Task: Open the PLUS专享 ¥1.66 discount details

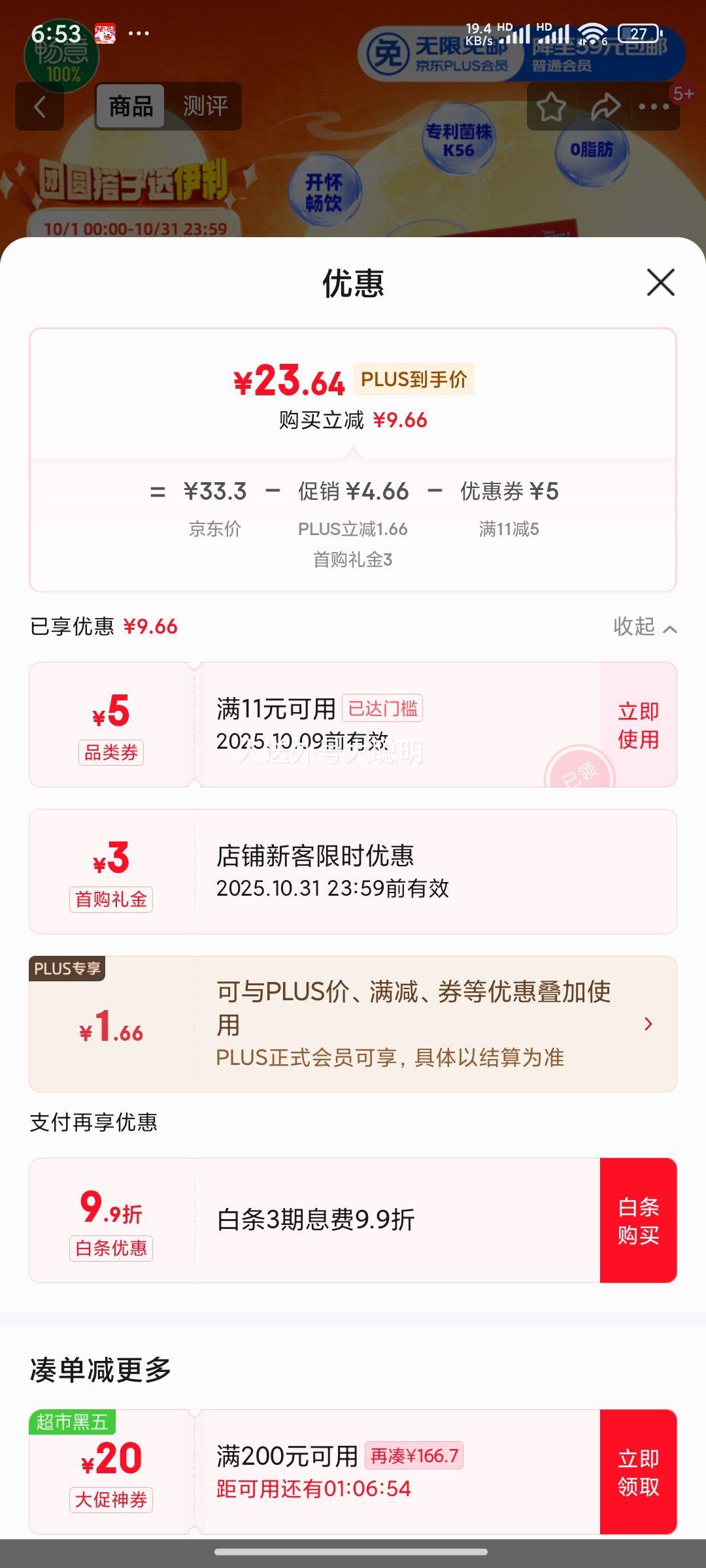Action: [647, 1024]
